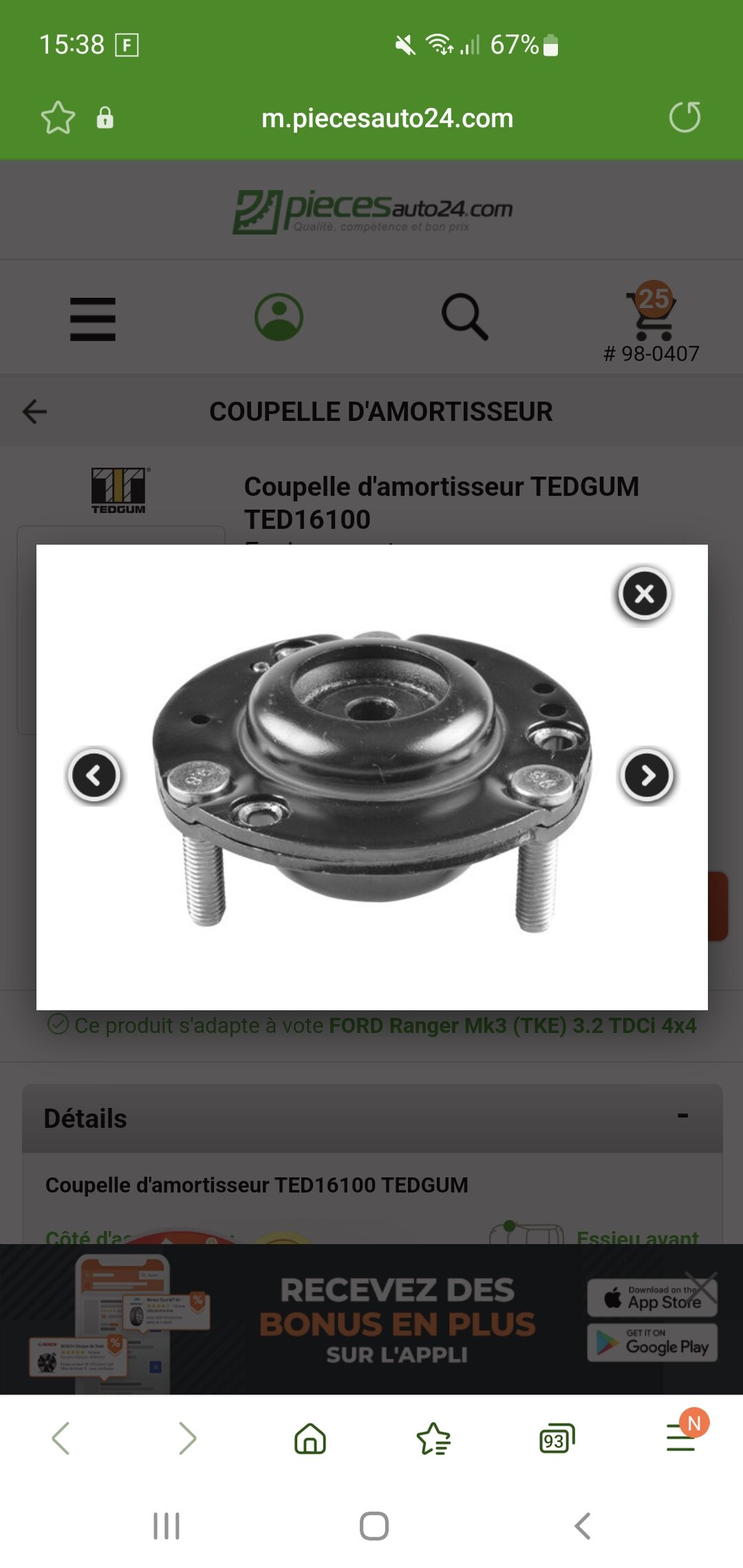Bookmark this page with the star icon
Viewport: 743px width, 1568px height.
point(58,118)
